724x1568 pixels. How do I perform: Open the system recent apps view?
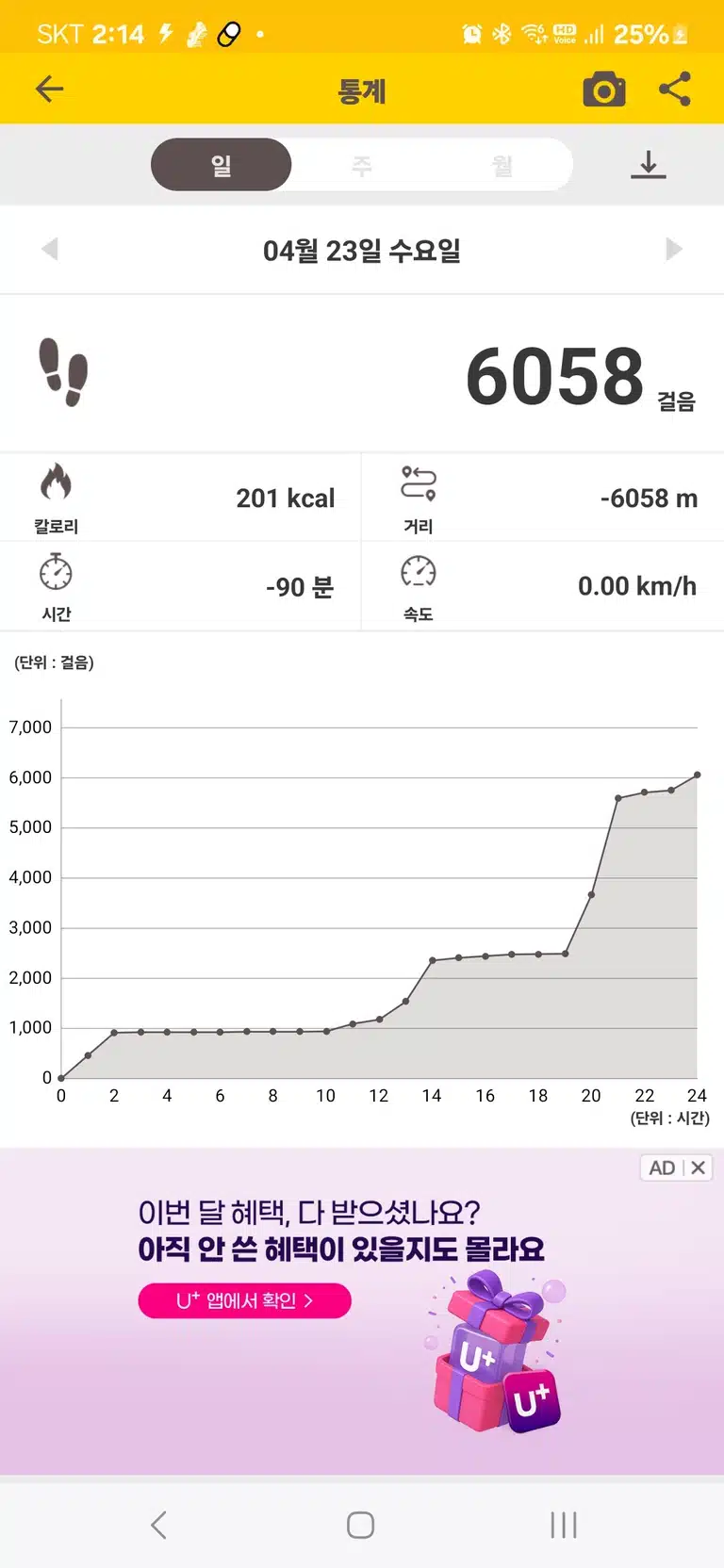[564, 1525]
